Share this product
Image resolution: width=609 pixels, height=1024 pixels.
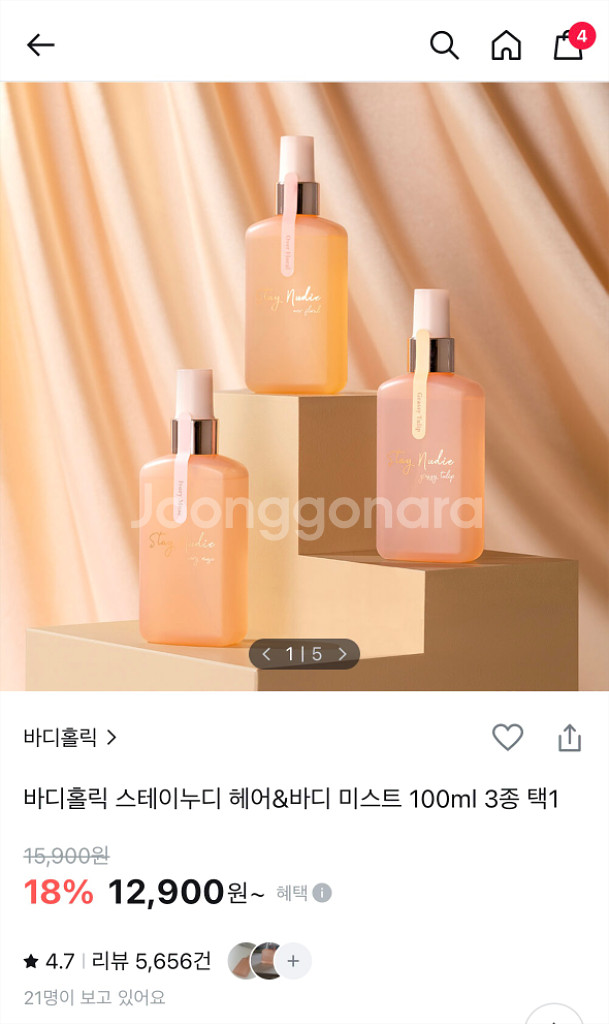tap(569, 738)
